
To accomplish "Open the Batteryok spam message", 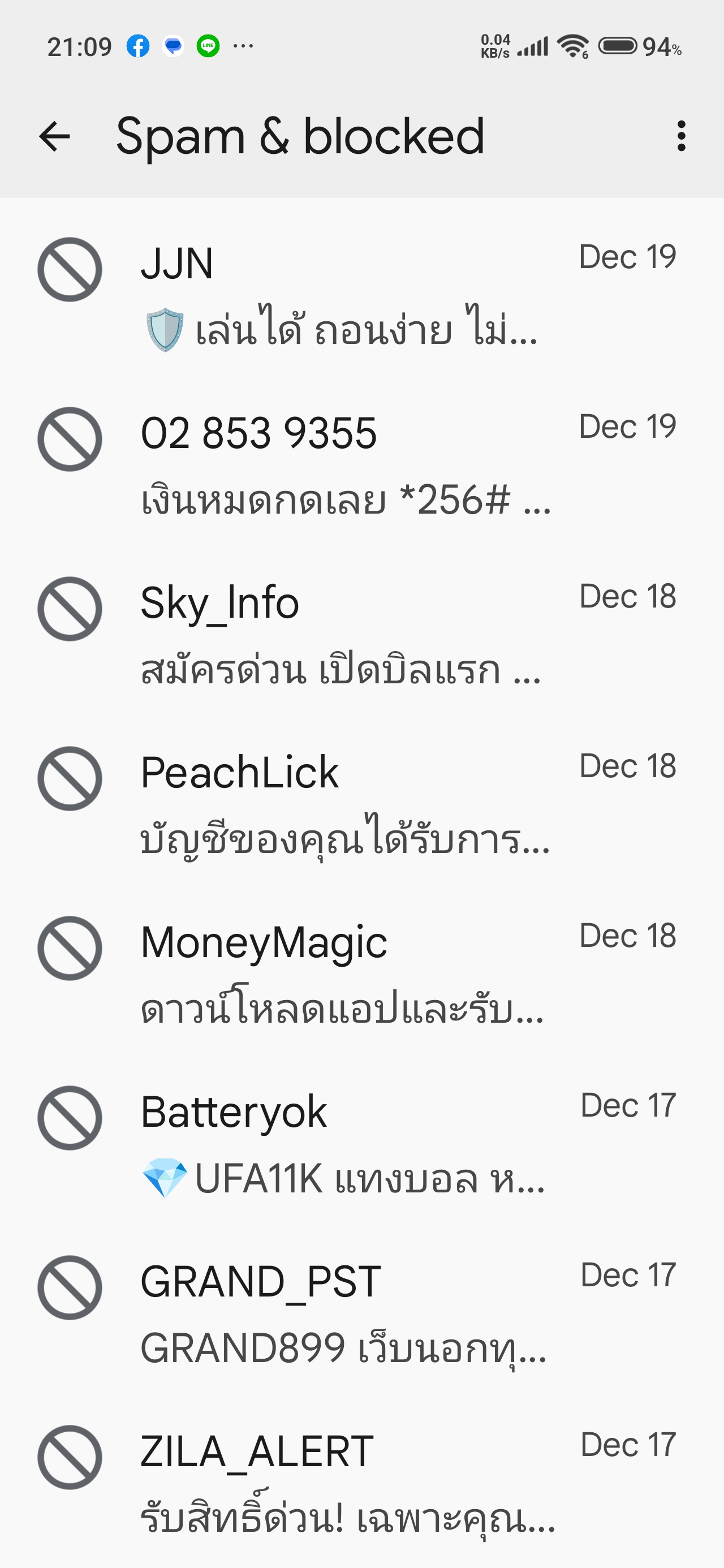I will point(361,1145).
